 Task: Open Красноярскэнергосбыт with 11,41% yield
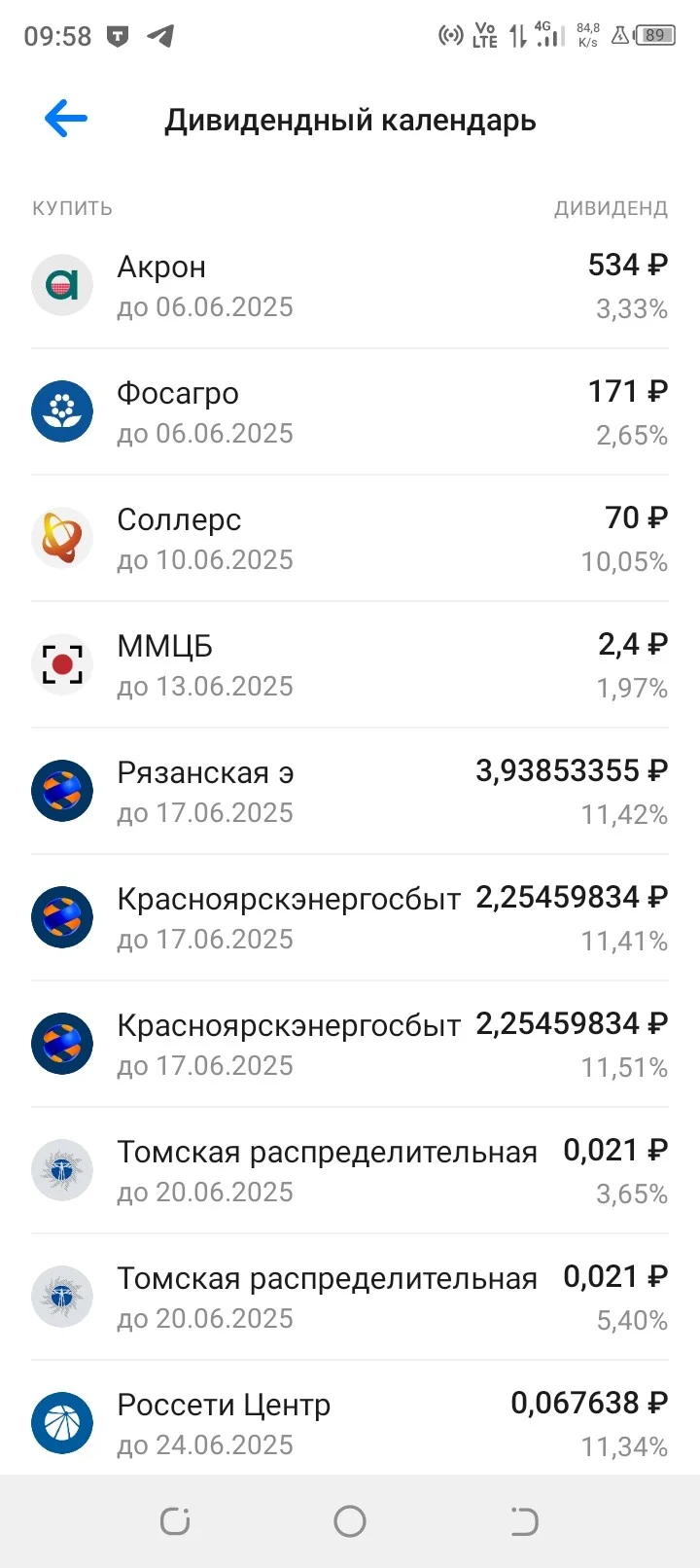pyautogui.click(x=350, y=918)
